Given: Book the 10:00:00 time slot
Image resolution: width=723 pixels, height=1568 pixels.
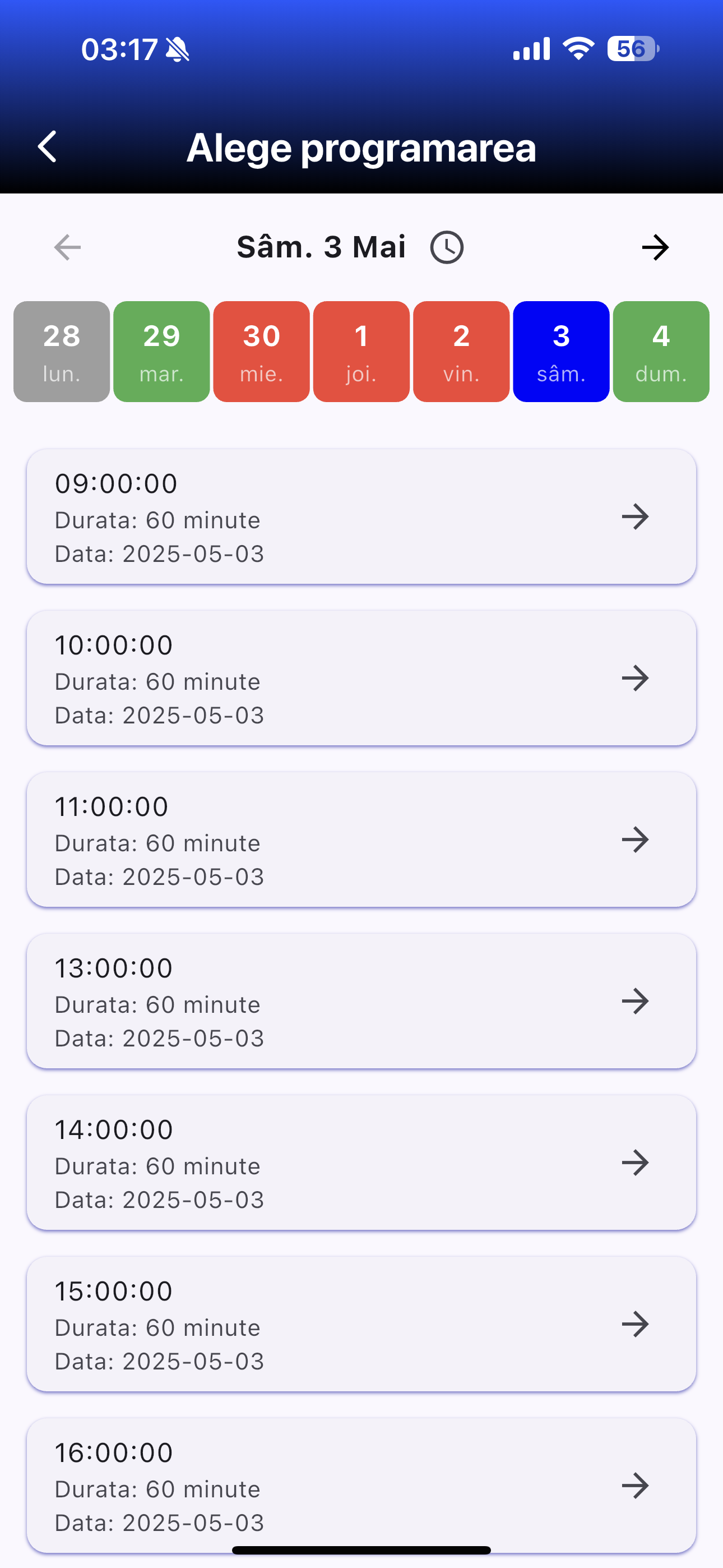Looking at the screenshot, I should [361, 678].
